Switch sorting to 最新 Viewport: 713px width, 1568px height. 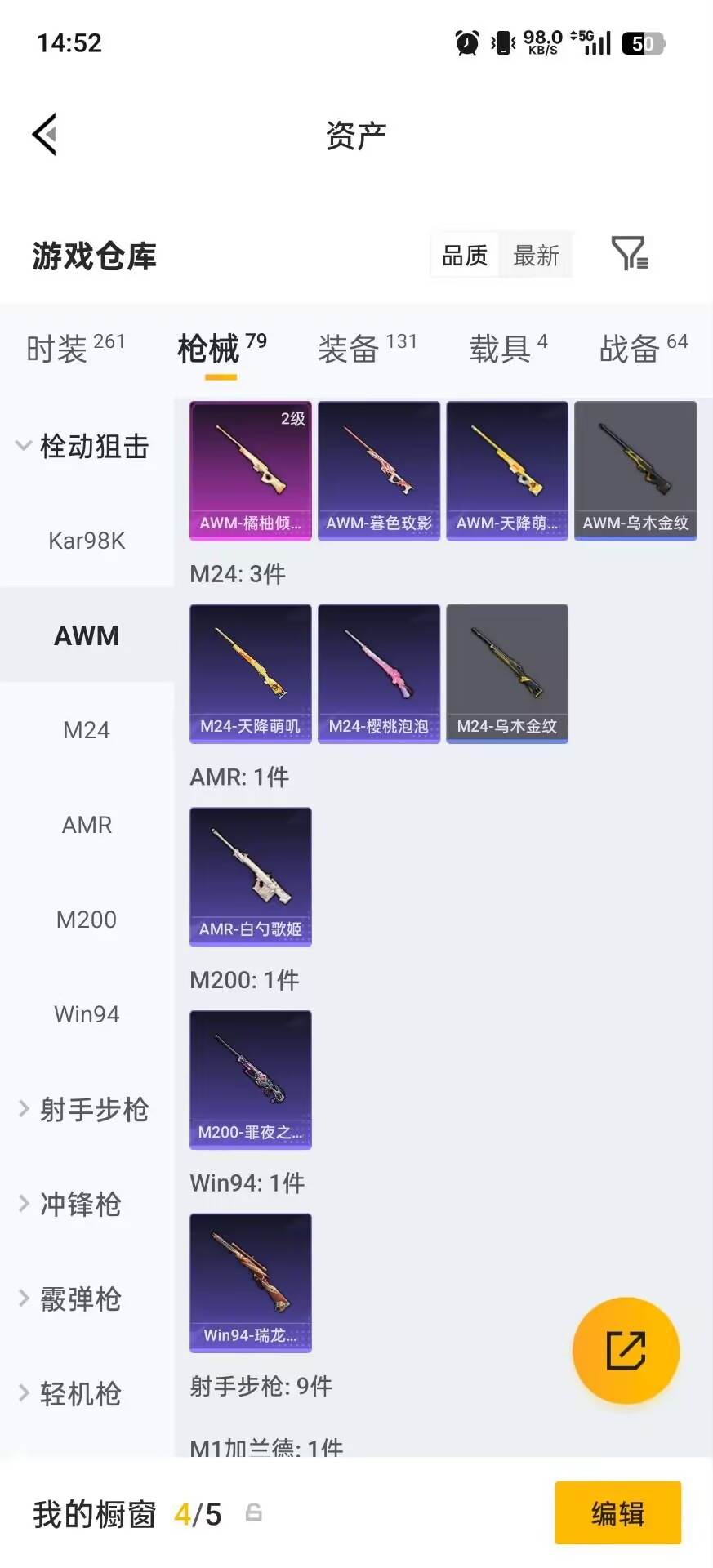click(536, 255)
